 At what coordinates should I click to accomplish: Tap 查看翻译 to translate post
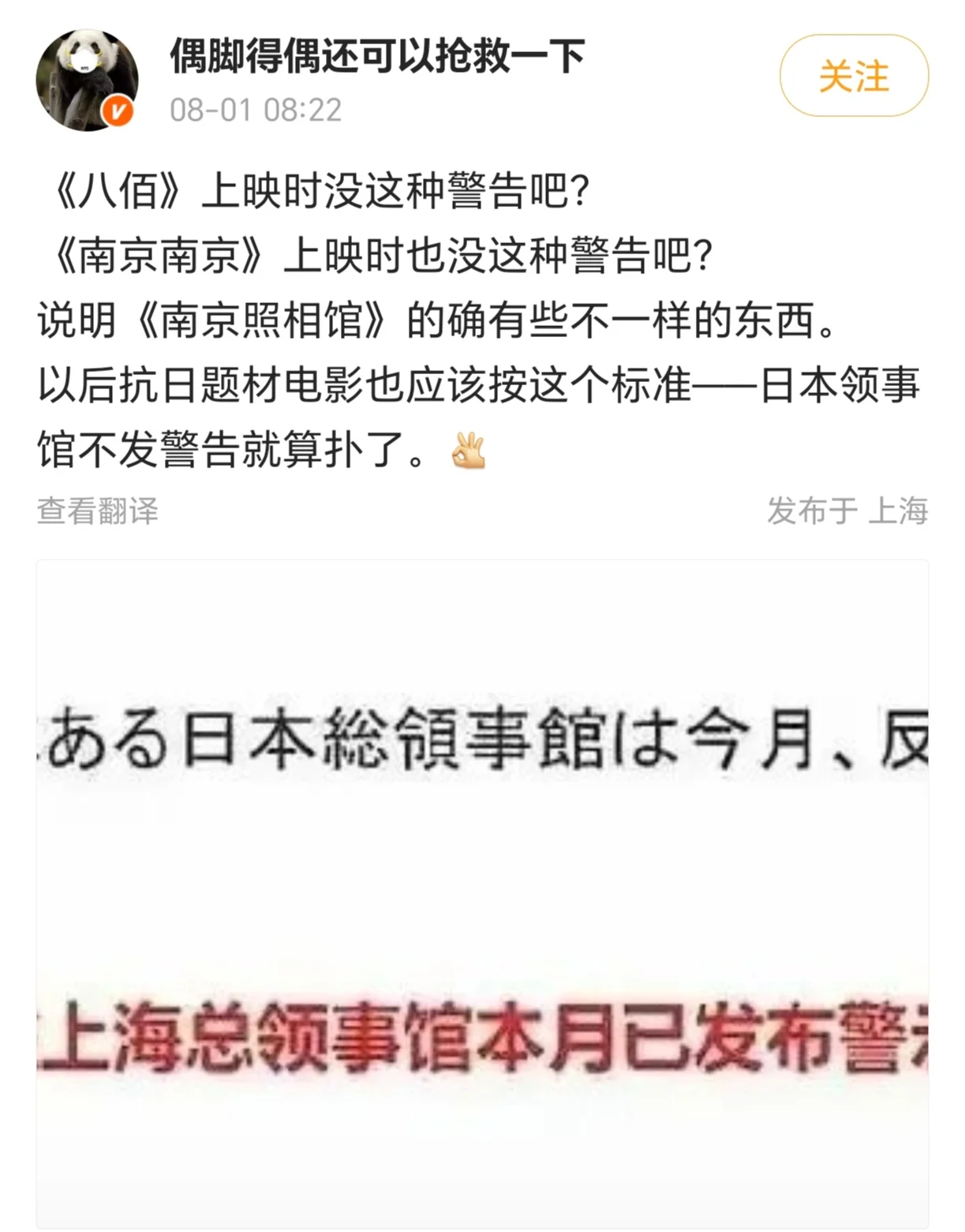pyautogui.click(x=98, y=511)
